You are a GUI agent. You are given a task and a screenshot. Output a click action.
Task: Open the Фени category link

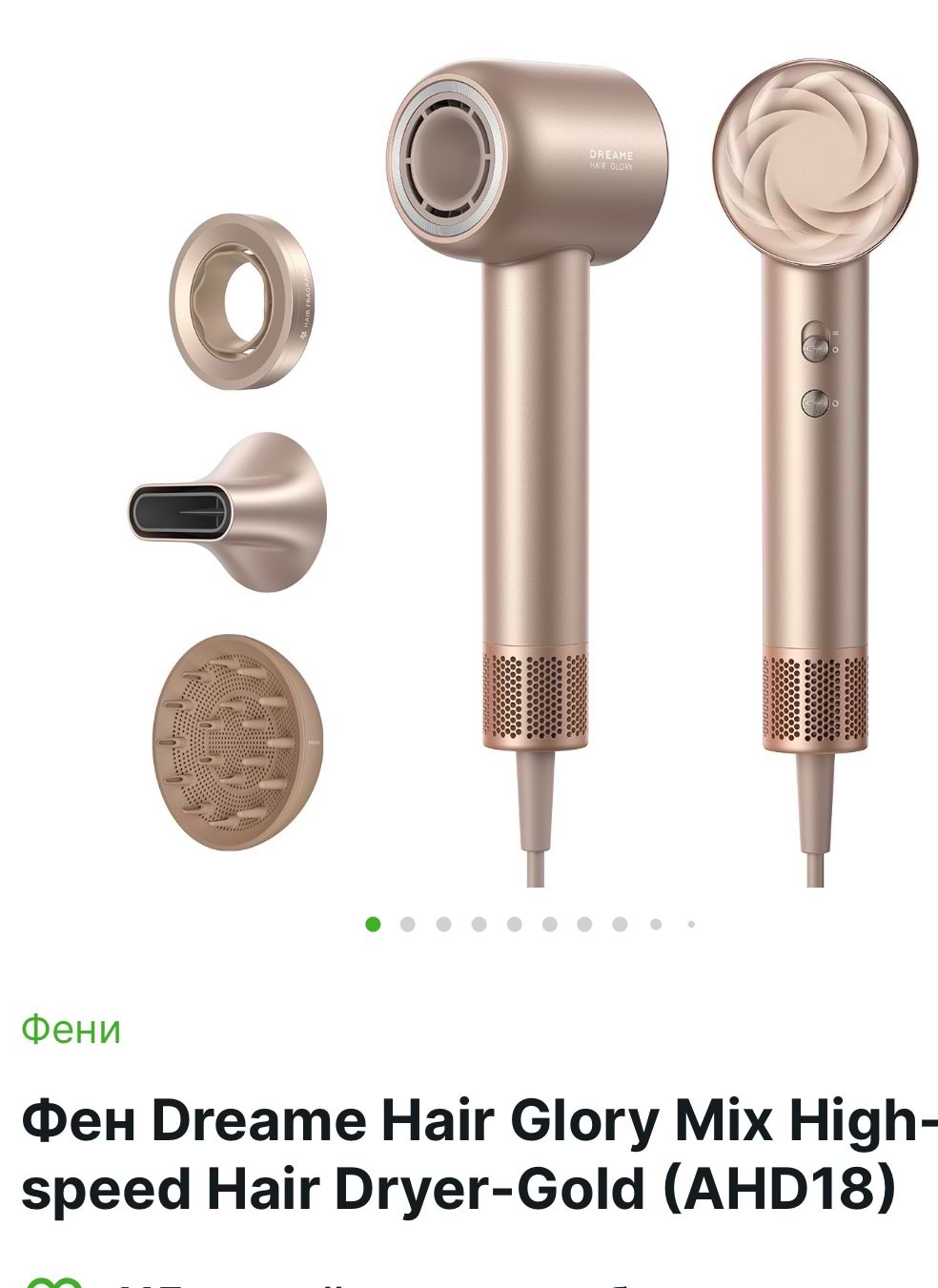pos(71,1030)
